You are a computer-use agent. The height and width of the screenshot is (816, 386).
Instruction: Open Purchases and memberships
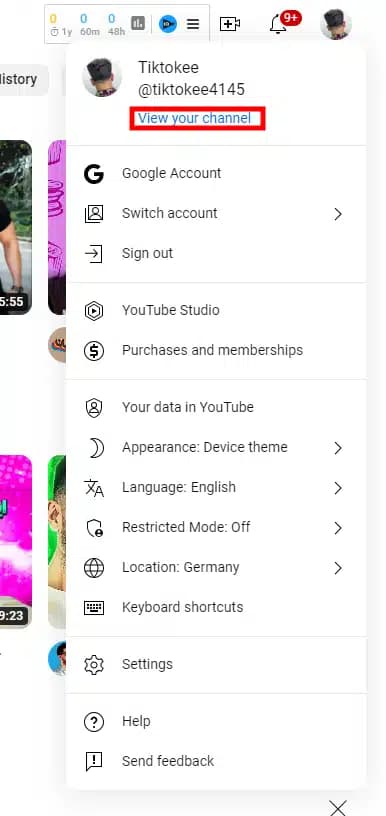[216, 350]
